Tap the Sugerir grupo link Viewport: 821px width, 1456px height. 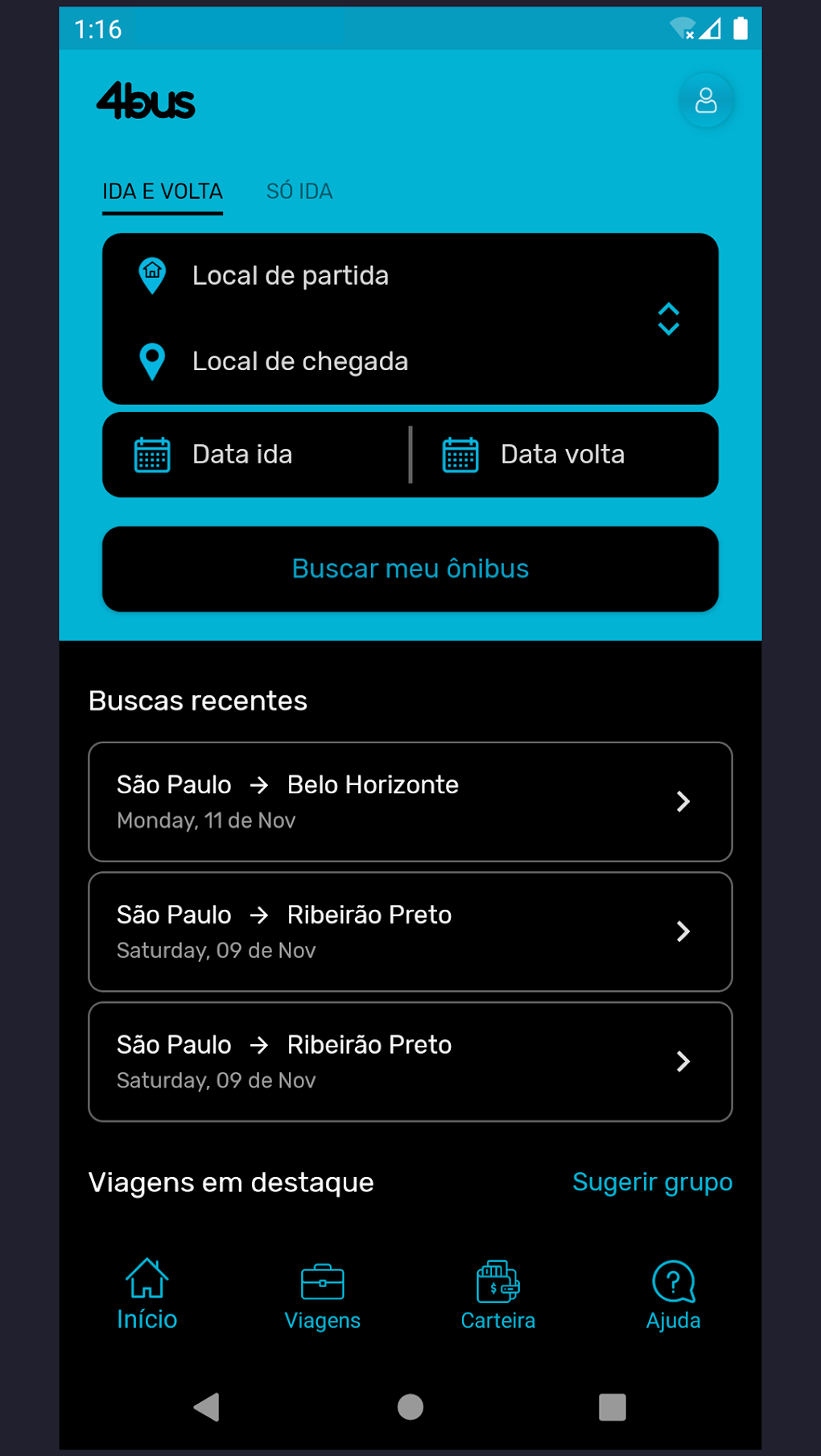point(652,1182)
